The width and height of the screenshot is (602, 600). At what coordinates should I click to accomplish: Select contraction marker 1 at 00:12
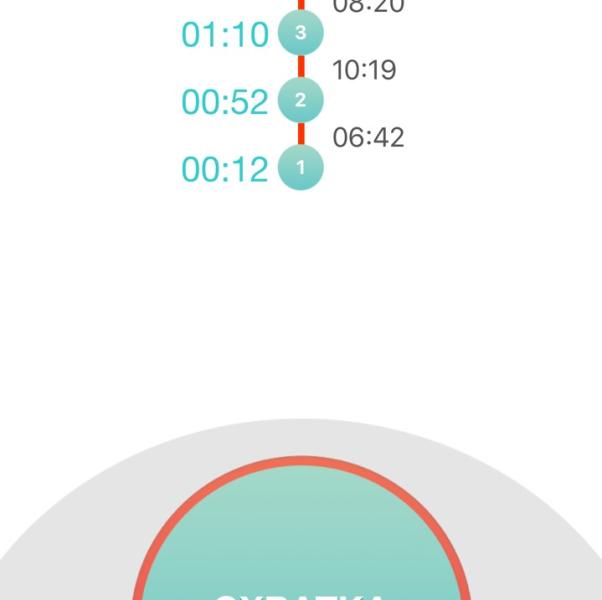pos(300,168)
